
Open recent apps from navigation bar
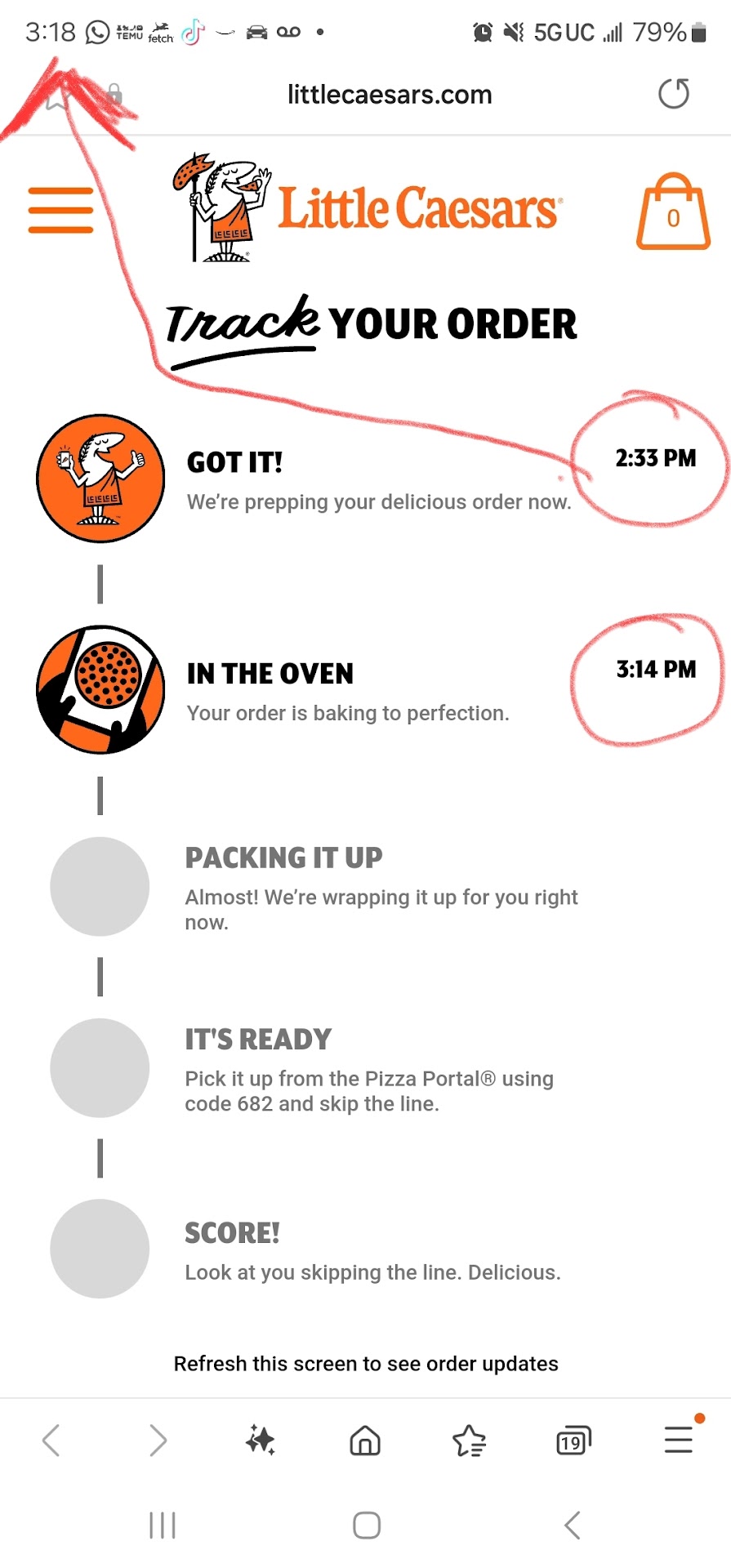coord(163,1525)
